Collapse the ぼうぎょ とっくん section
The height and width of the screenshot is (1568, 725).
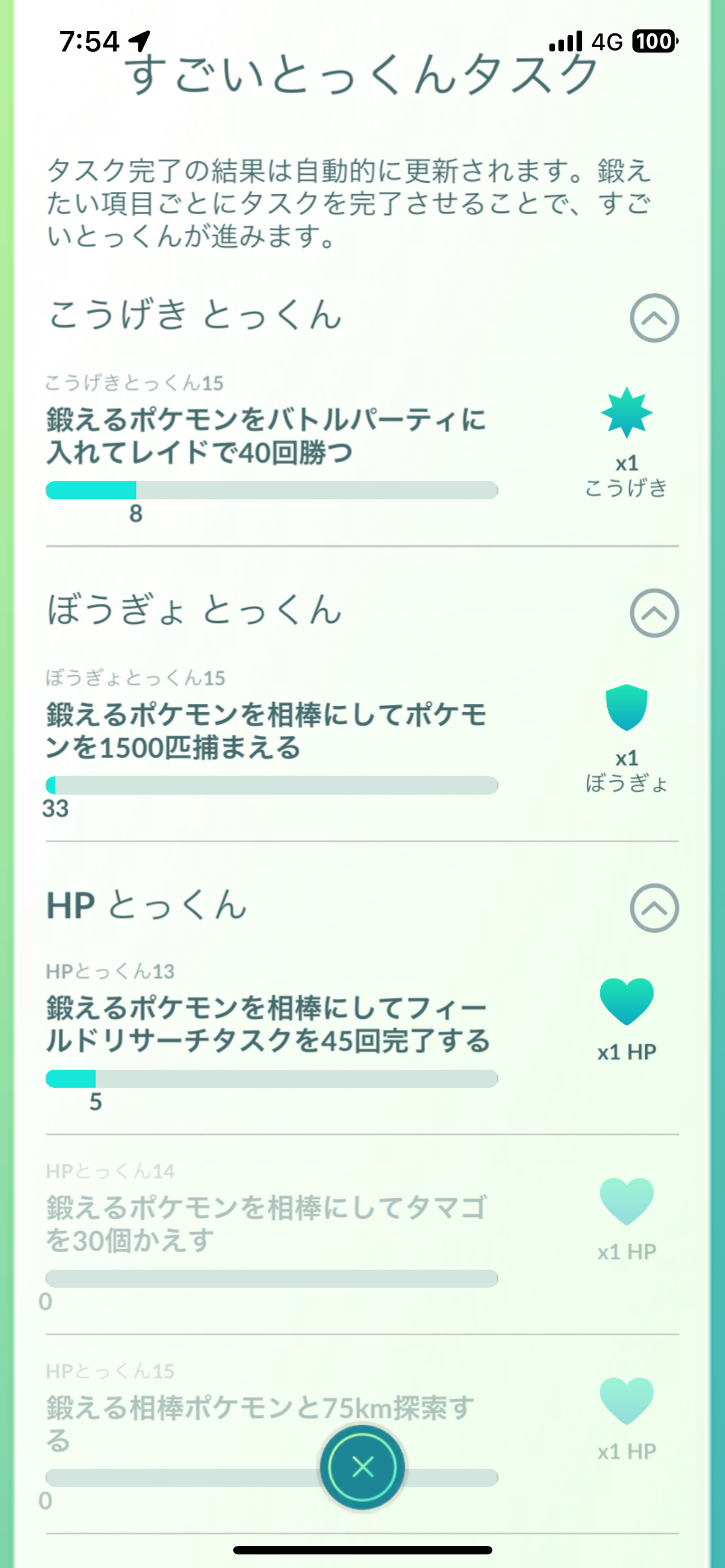[654, 613]
